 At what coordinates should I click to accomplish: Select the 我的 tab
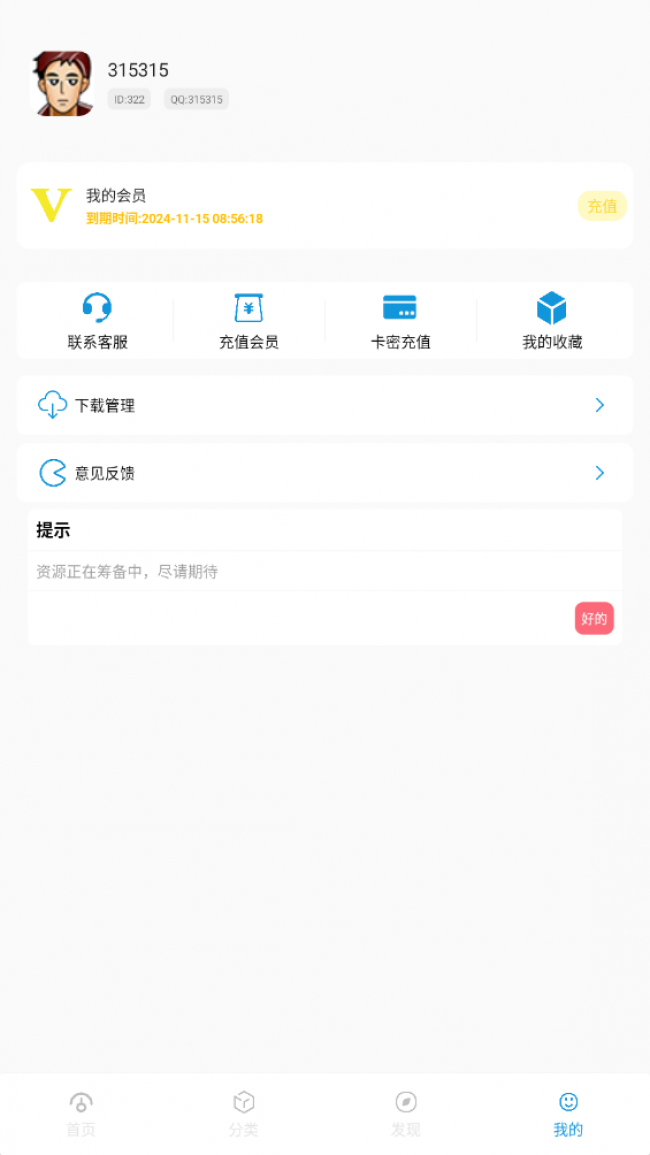(x=568, y=1114)
